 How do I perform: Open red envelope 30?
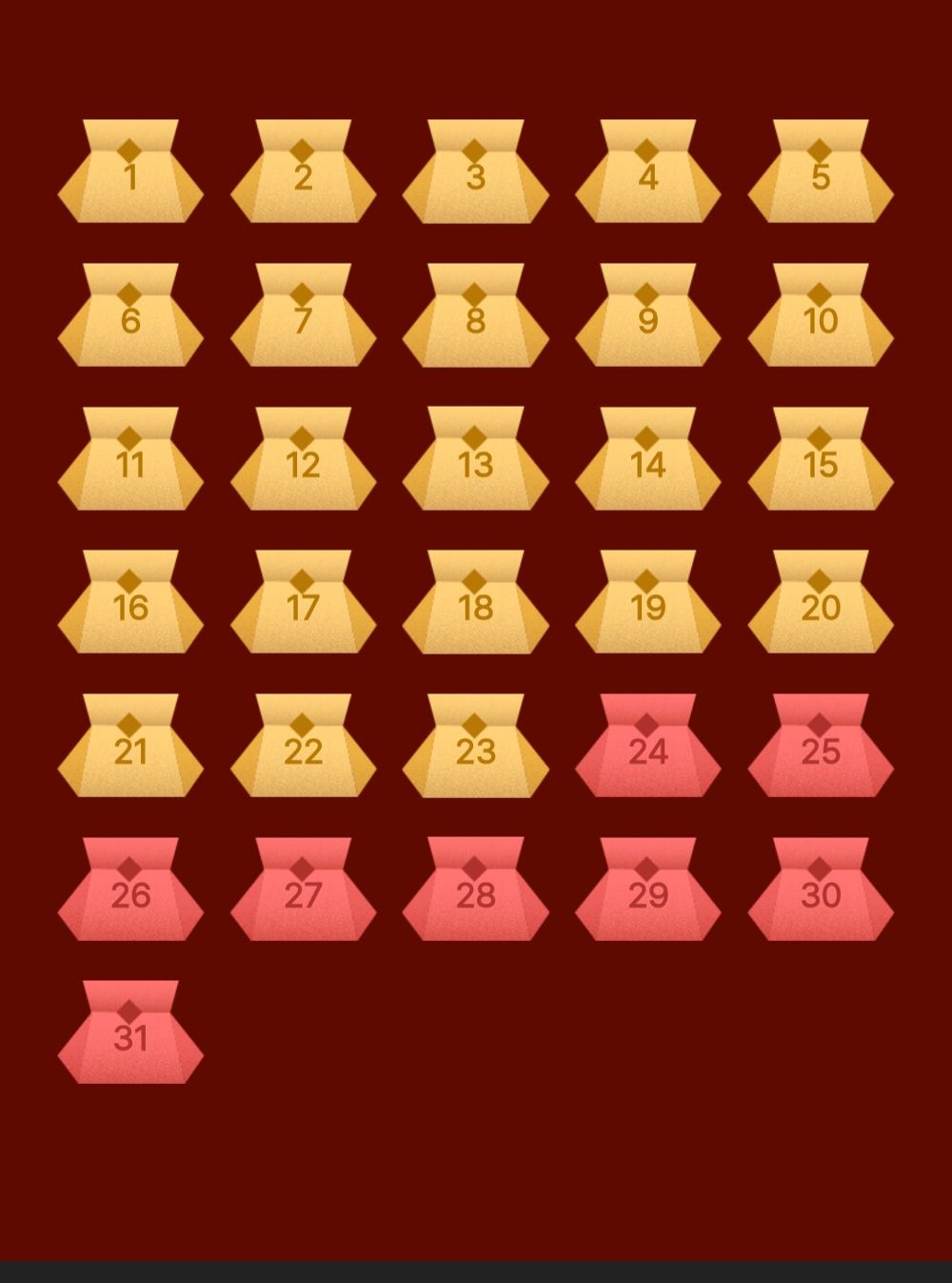(820, 891)
